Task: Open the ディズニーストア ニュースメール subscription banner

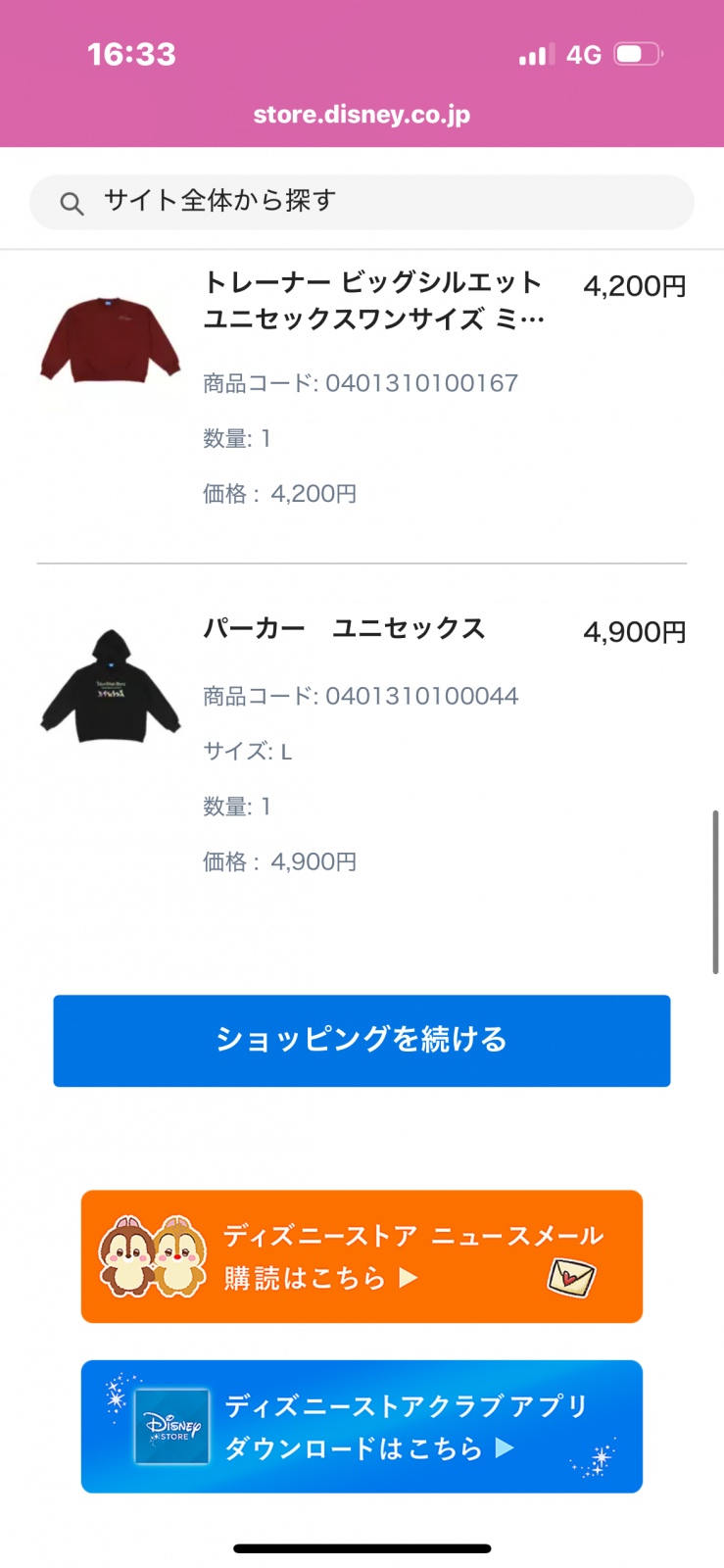Action: [x=362, y=1256]
